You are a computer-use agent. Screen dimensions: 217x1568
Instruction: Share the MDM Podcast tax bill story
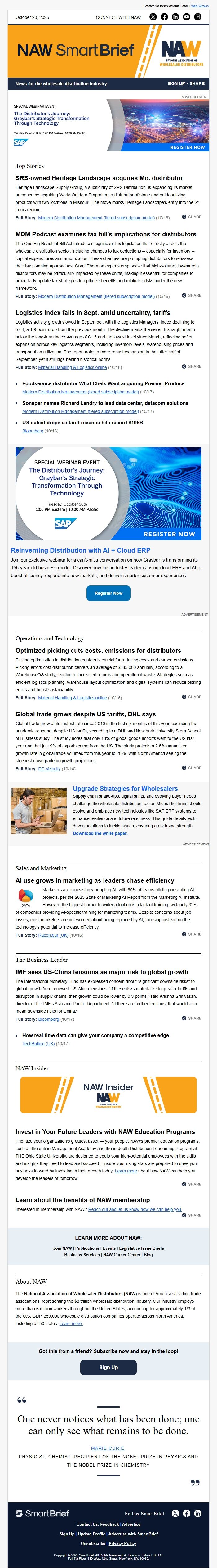click(192, 295)
